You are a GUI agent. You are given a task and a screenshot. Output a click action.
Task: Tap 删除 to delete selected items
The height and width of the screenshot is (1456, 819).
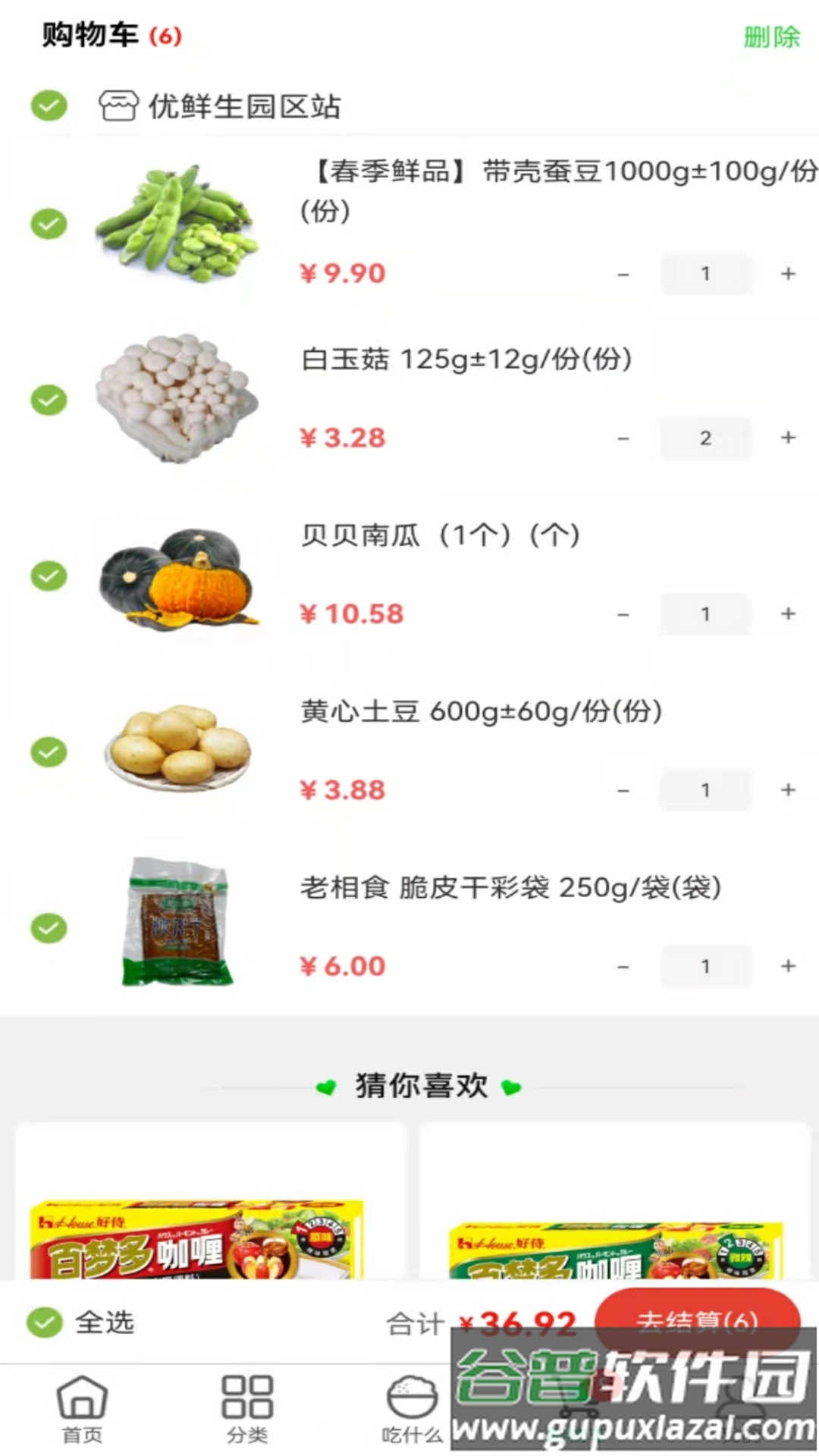tap(772, 35)
